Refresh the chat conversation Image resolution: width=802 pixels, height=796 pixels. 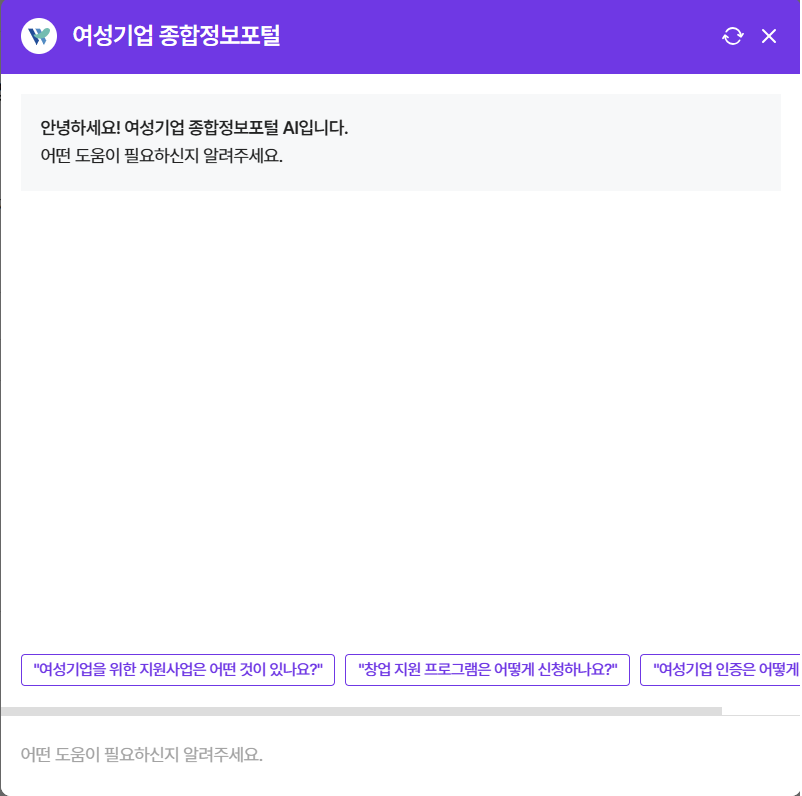coord(733,36)
